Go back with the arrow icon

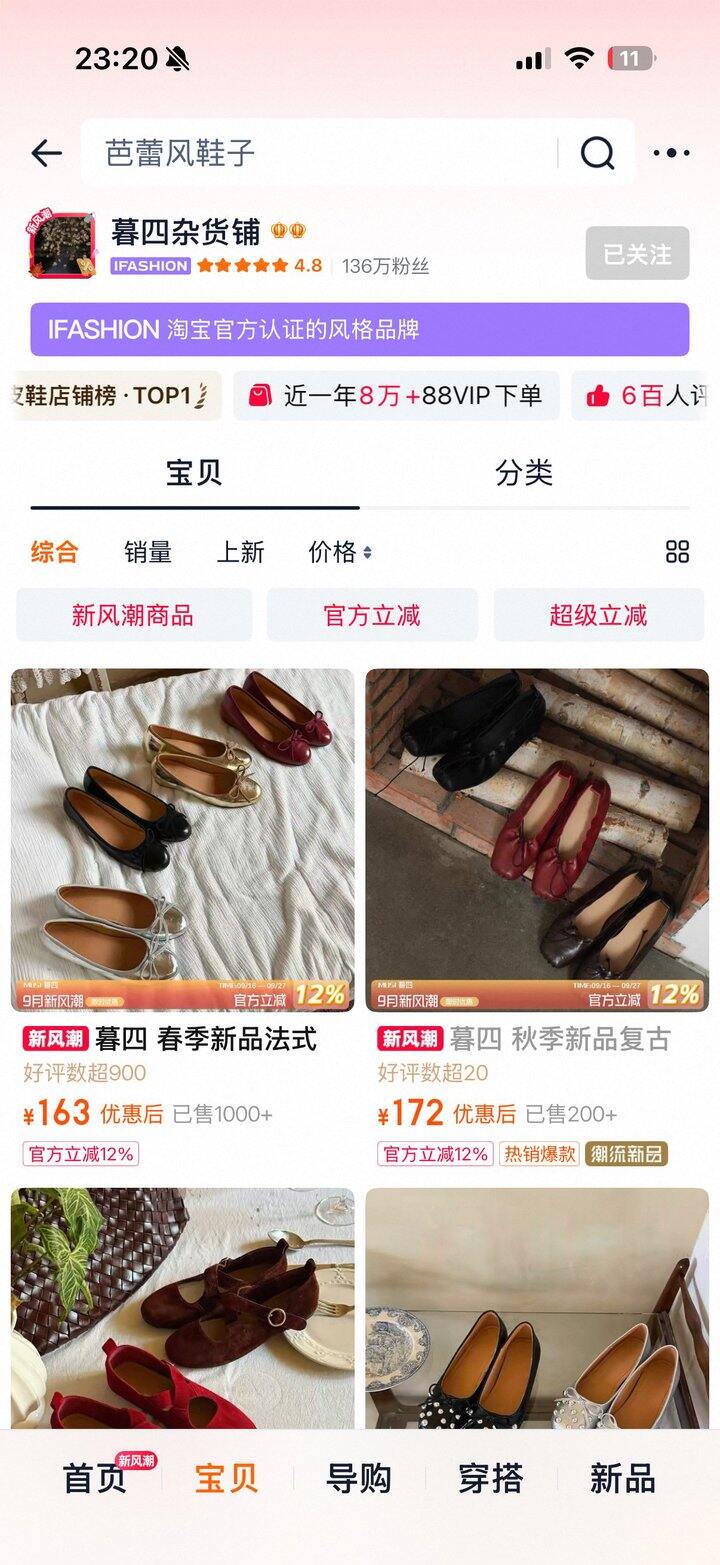46,153
